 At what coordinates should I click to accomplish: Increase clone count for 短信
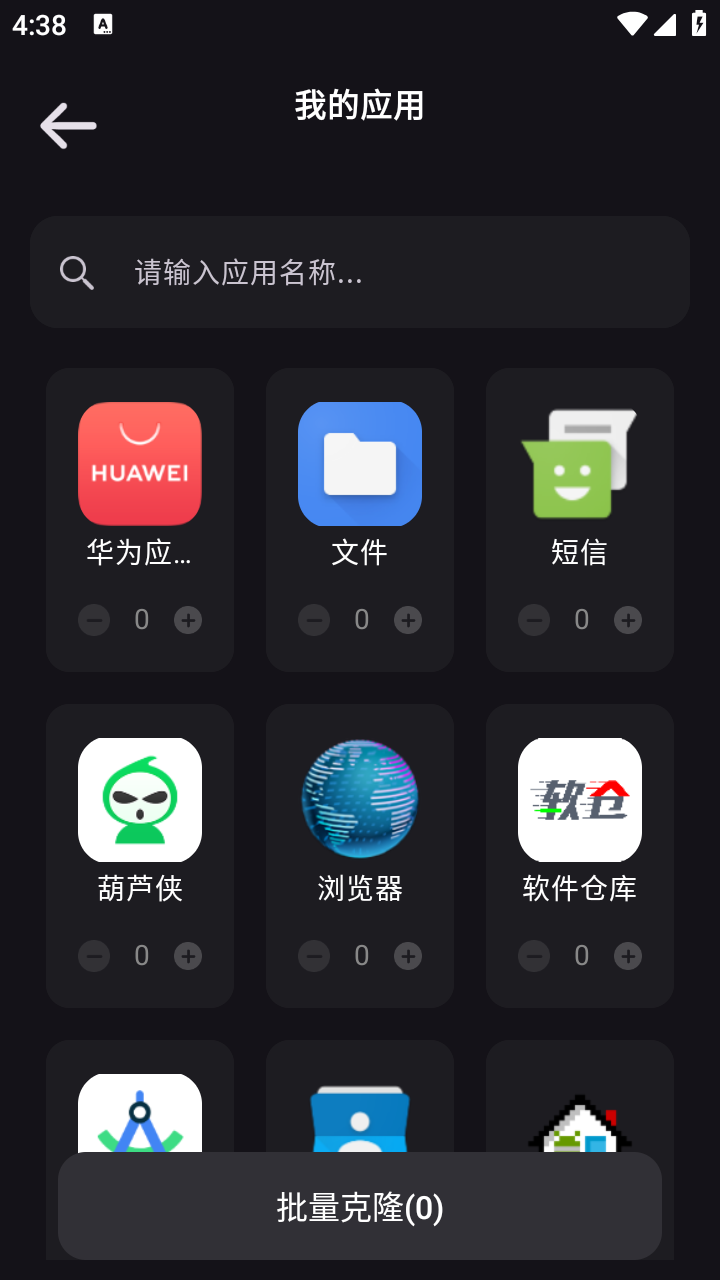click(x=628, y=620)
